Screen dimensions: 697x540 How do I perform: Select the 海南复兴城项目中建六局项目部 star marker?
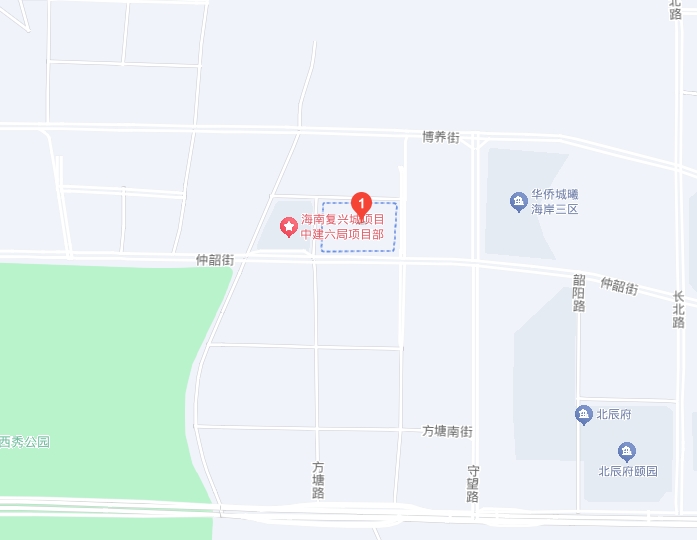tap(288, 228)
